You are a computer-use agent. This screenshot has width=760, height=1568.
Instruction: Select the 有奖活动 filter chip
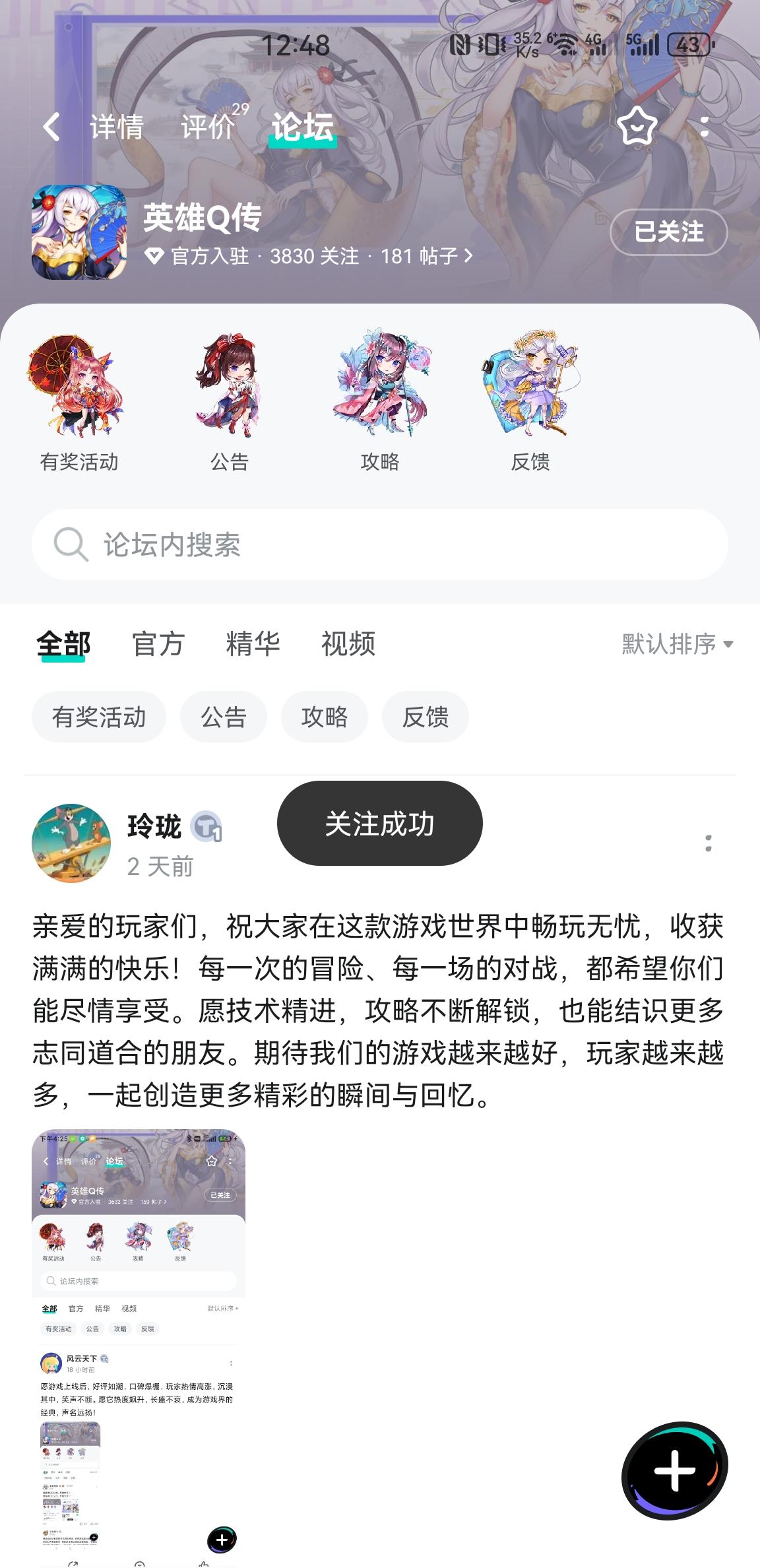[x=98, y=717]
